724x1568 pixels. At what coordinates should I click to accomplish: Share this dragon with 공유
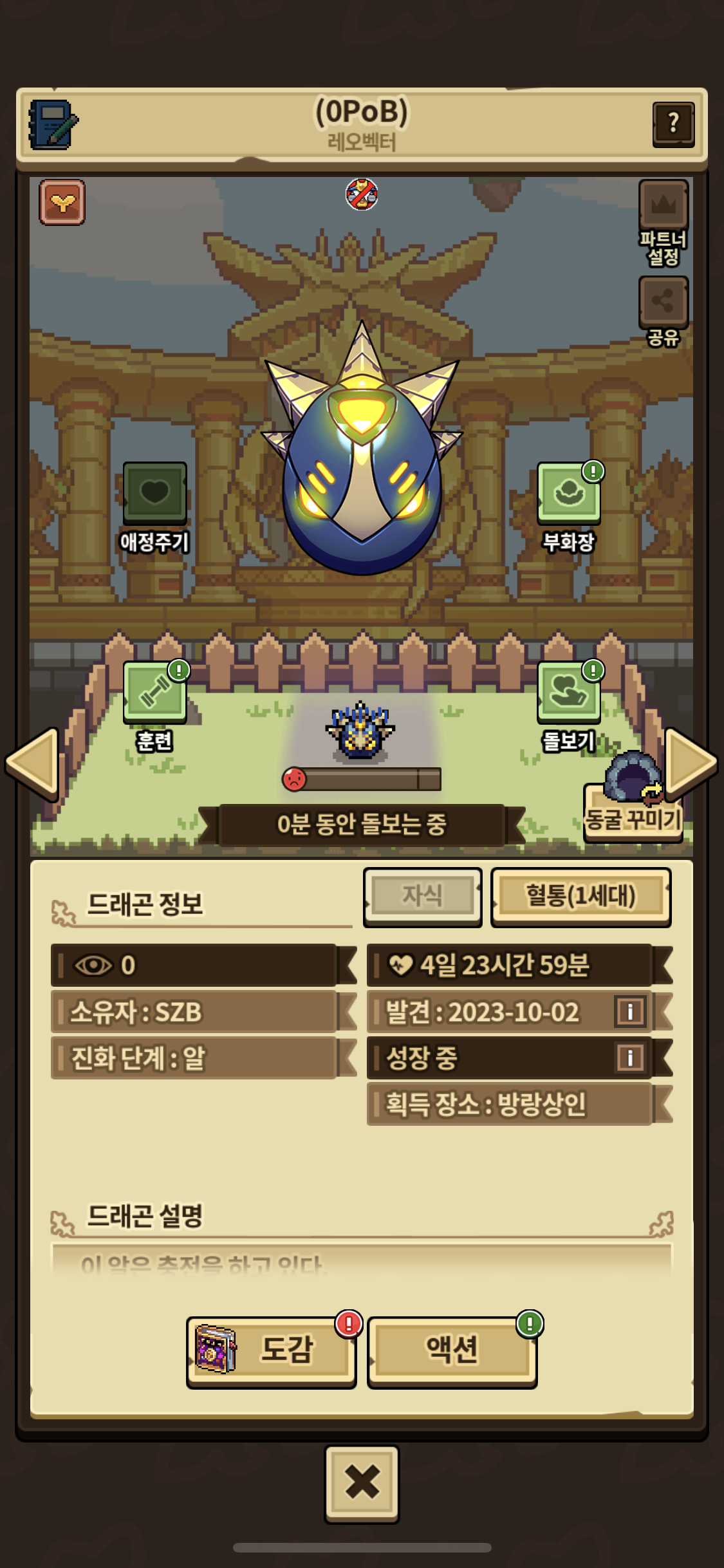664,312
